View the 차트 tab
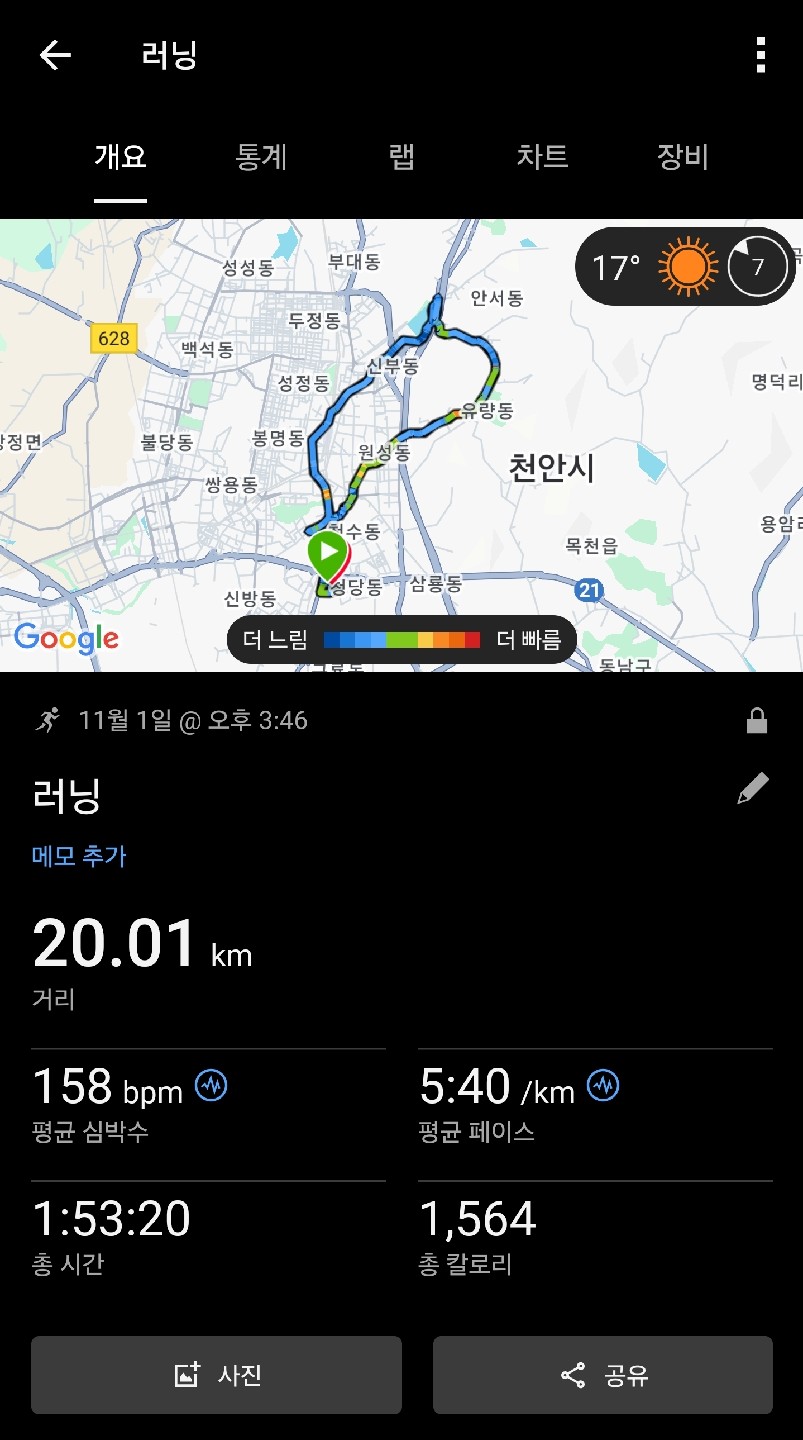Viewport: 803px width, 1440px height. click(x=541, y=157)
